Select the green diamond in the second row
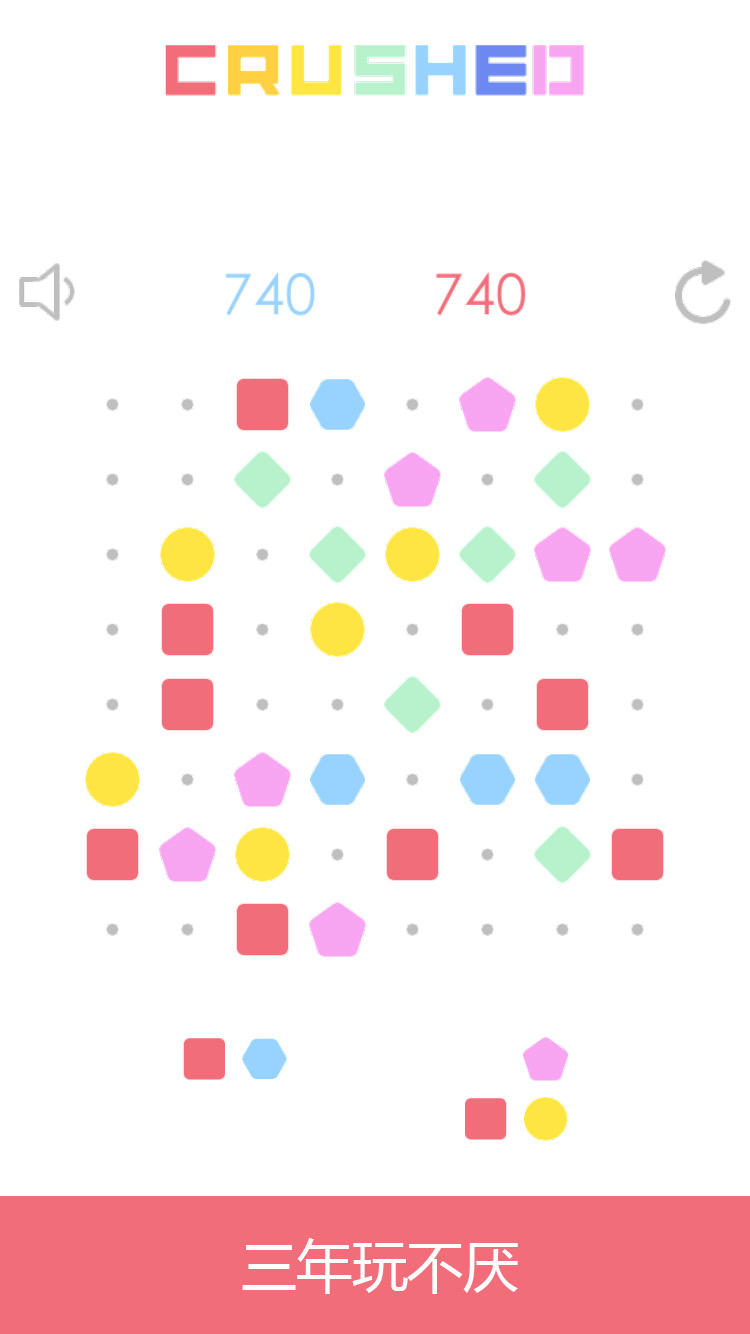Image resolution: width=750 pixels, height=1334 pixels. (262, 479)
